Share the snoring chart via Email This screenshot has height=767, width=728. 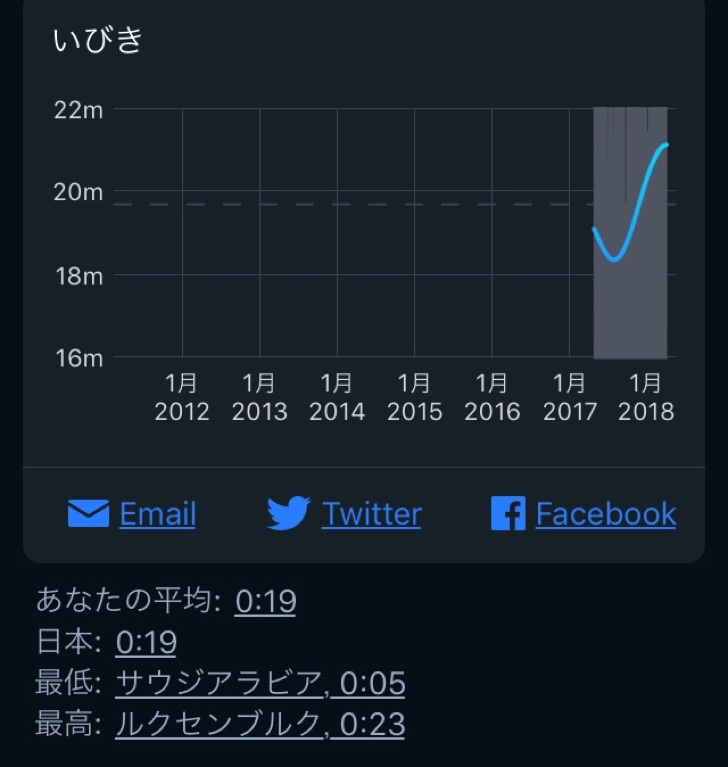click(x=156, y=514)
